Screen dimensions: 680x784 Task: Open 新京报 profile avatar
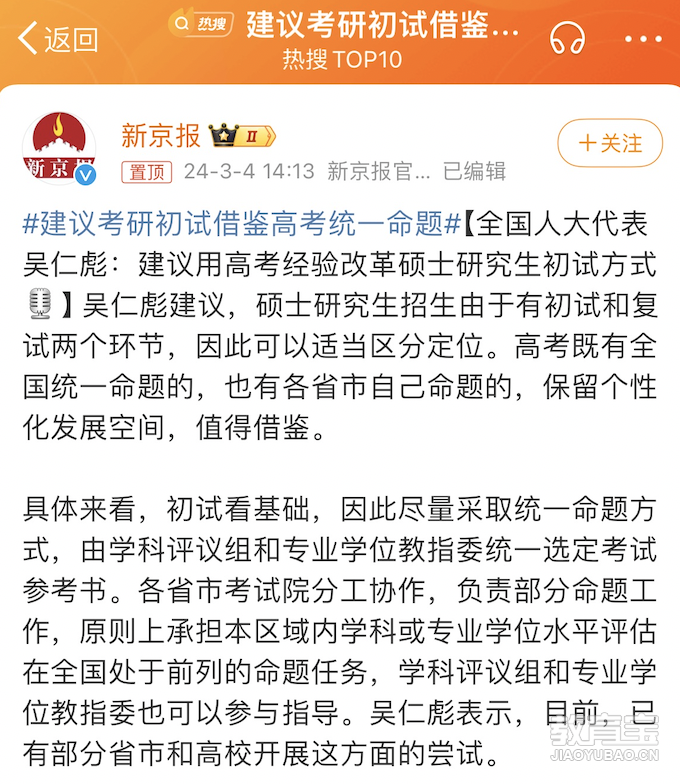[x=59, y=148]
